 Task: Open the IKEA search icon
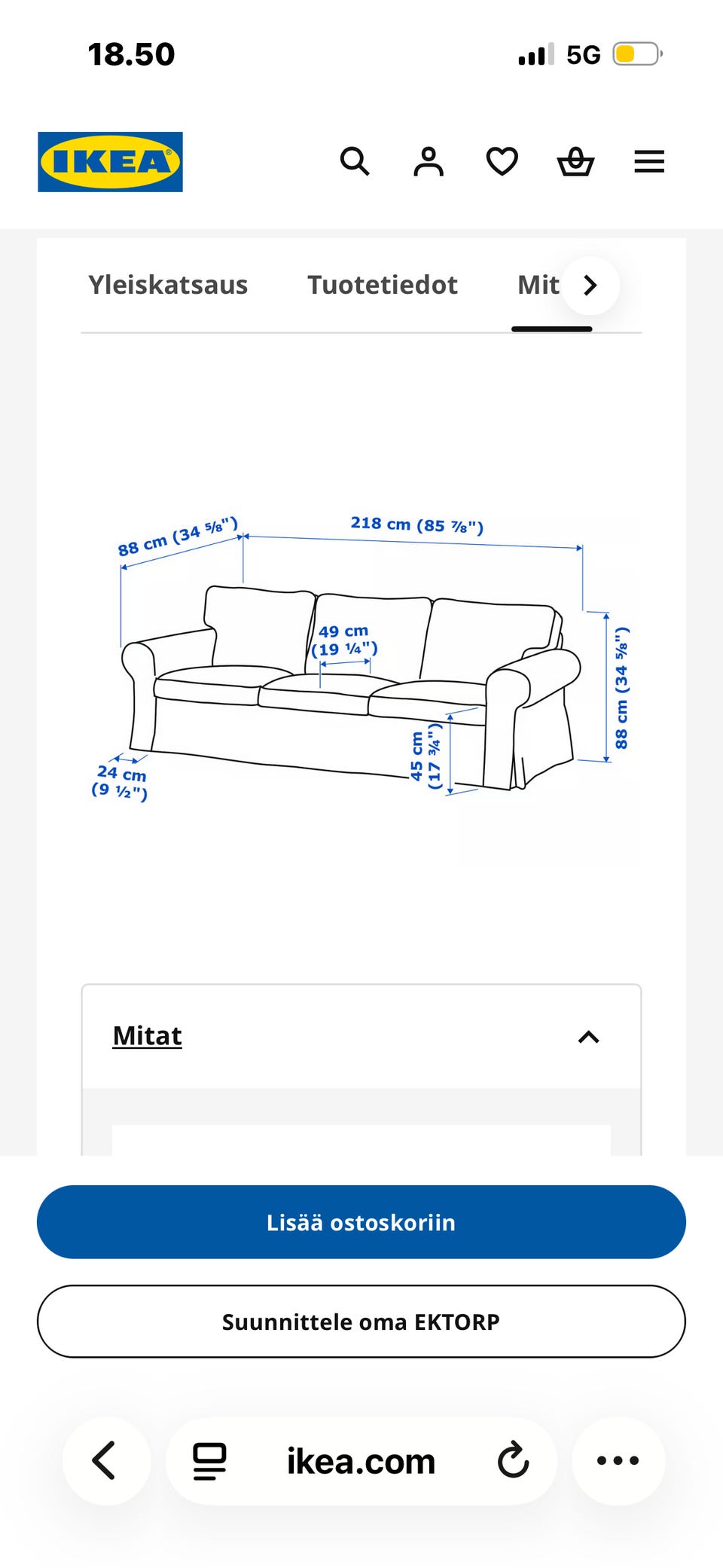coord(355,161)
